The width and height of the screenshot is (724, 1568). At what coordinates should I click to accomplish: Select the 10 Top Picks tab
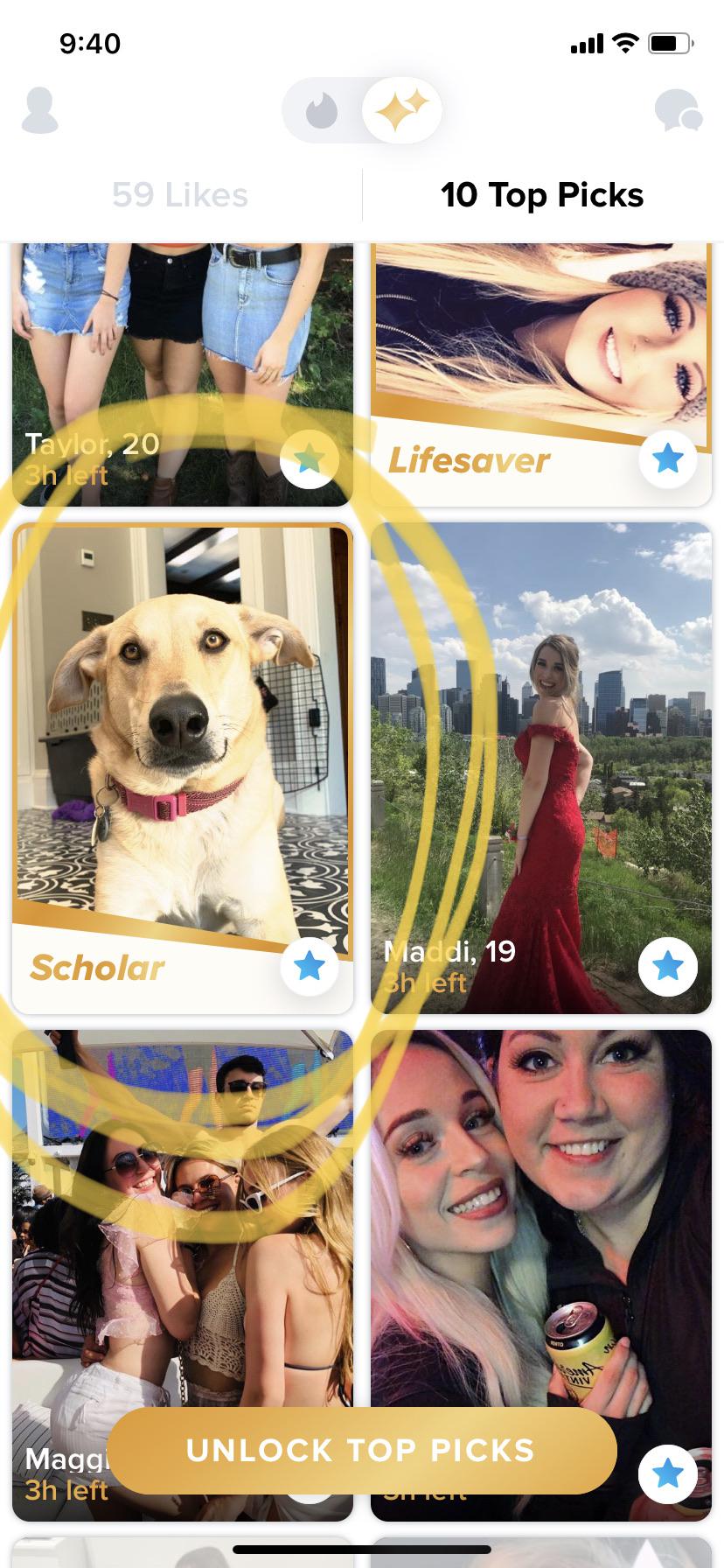pos(542,195)
